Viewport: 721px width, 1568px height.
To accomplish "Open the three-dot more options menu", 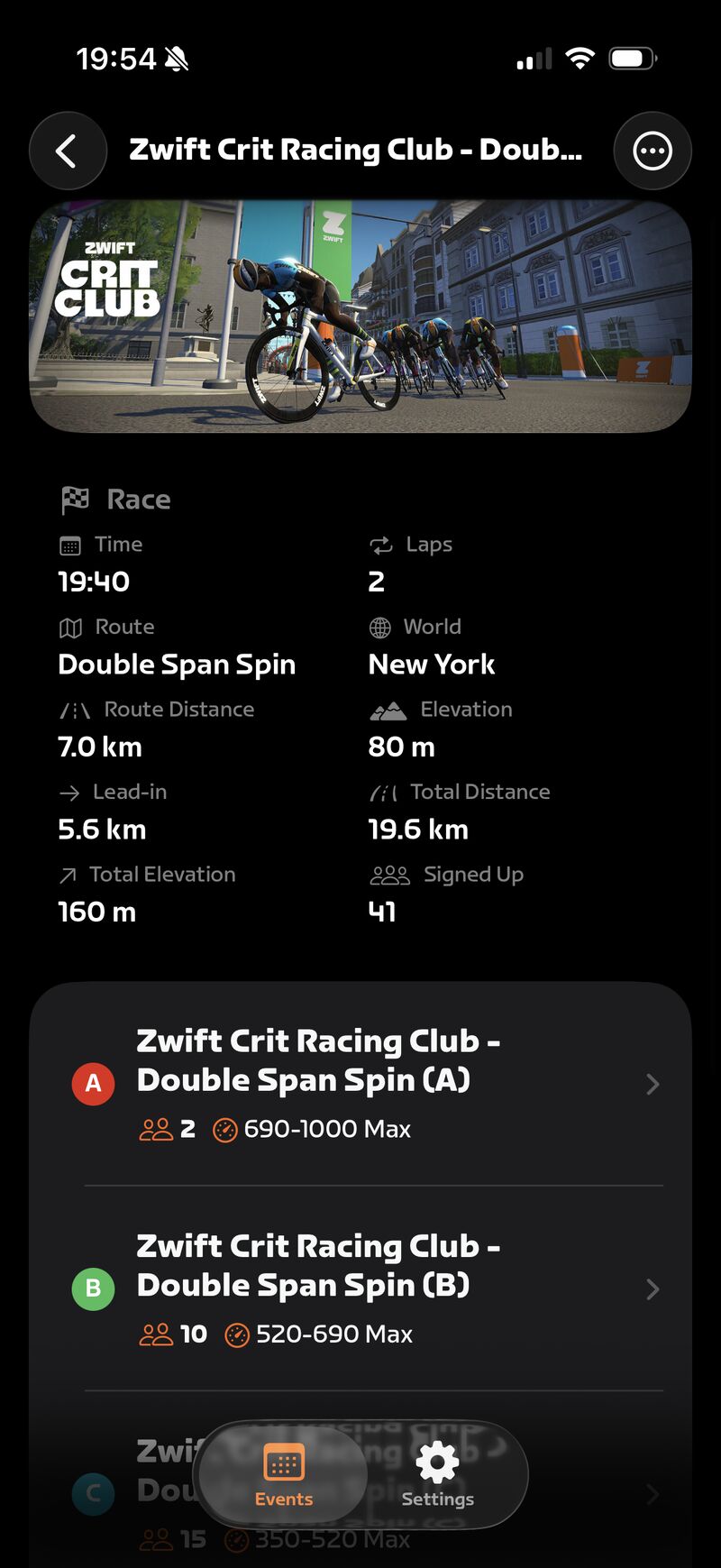I will [653, 151].
